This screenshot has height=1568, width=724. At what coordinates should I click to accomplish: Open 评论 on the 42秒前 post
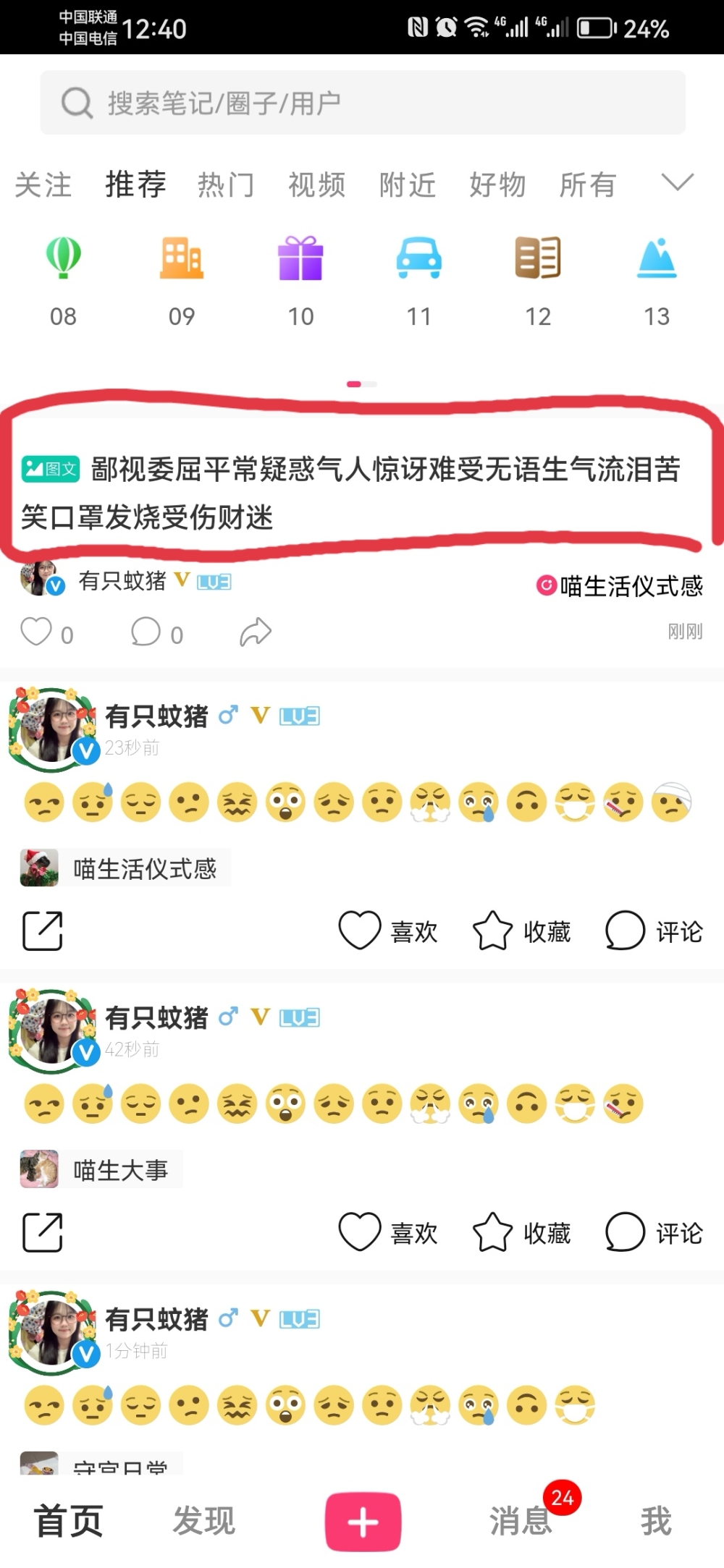(x=654, y=1232)
